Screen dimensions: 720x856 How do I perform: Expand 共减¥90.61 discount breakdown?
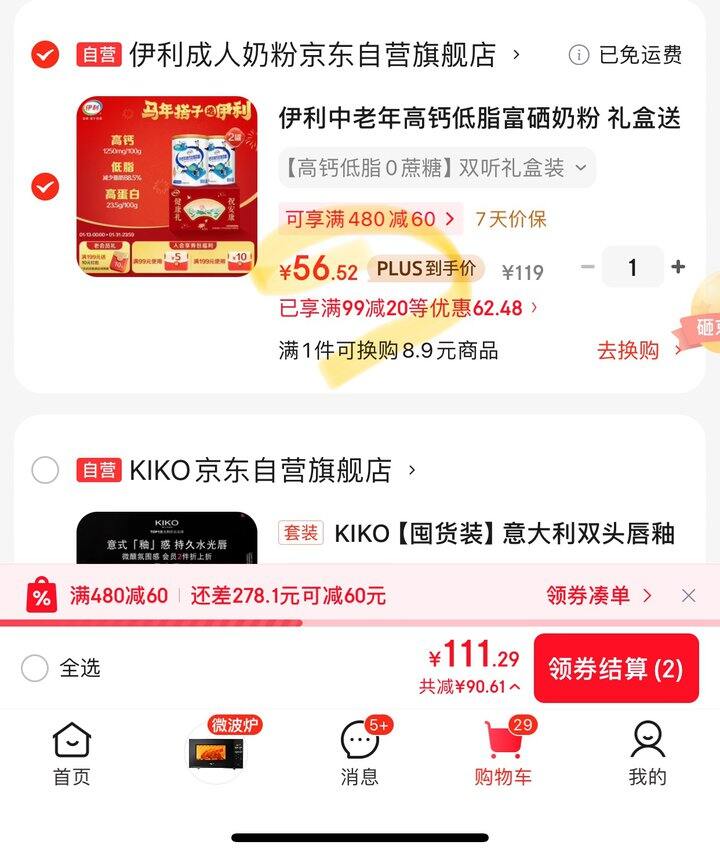tap(469, 686)
